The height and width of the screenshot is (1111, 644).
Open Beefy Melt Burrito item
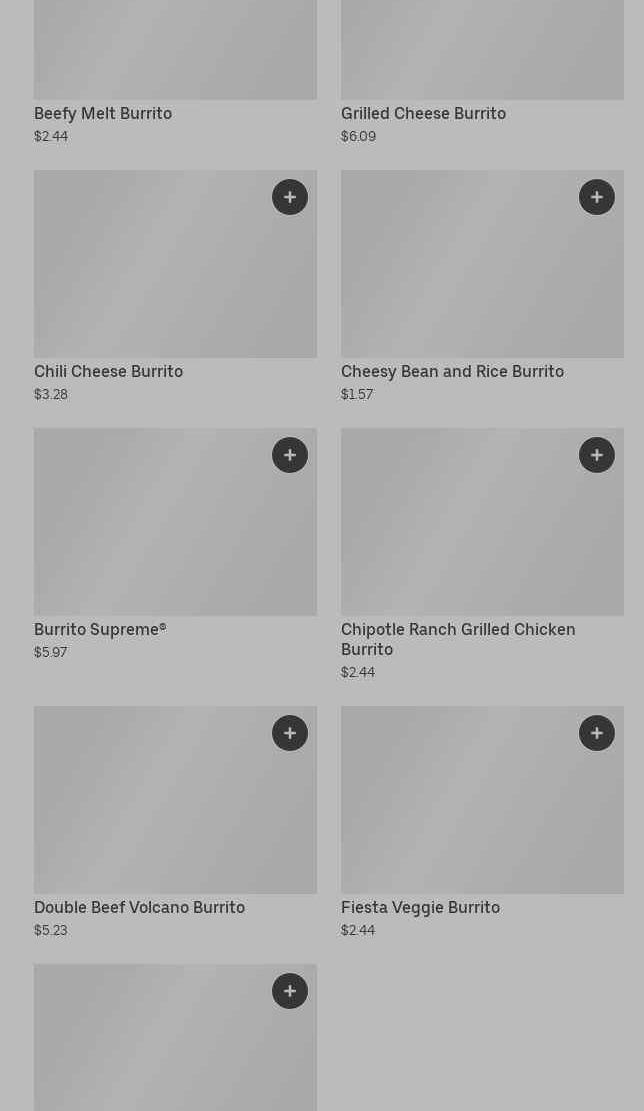[x=103, y=114]
